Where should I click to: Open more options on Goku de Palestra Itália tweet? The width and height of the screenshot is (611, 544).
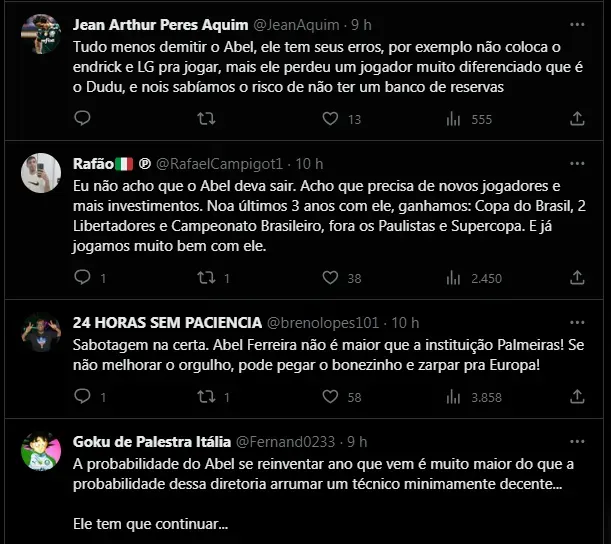pos(577,441)
